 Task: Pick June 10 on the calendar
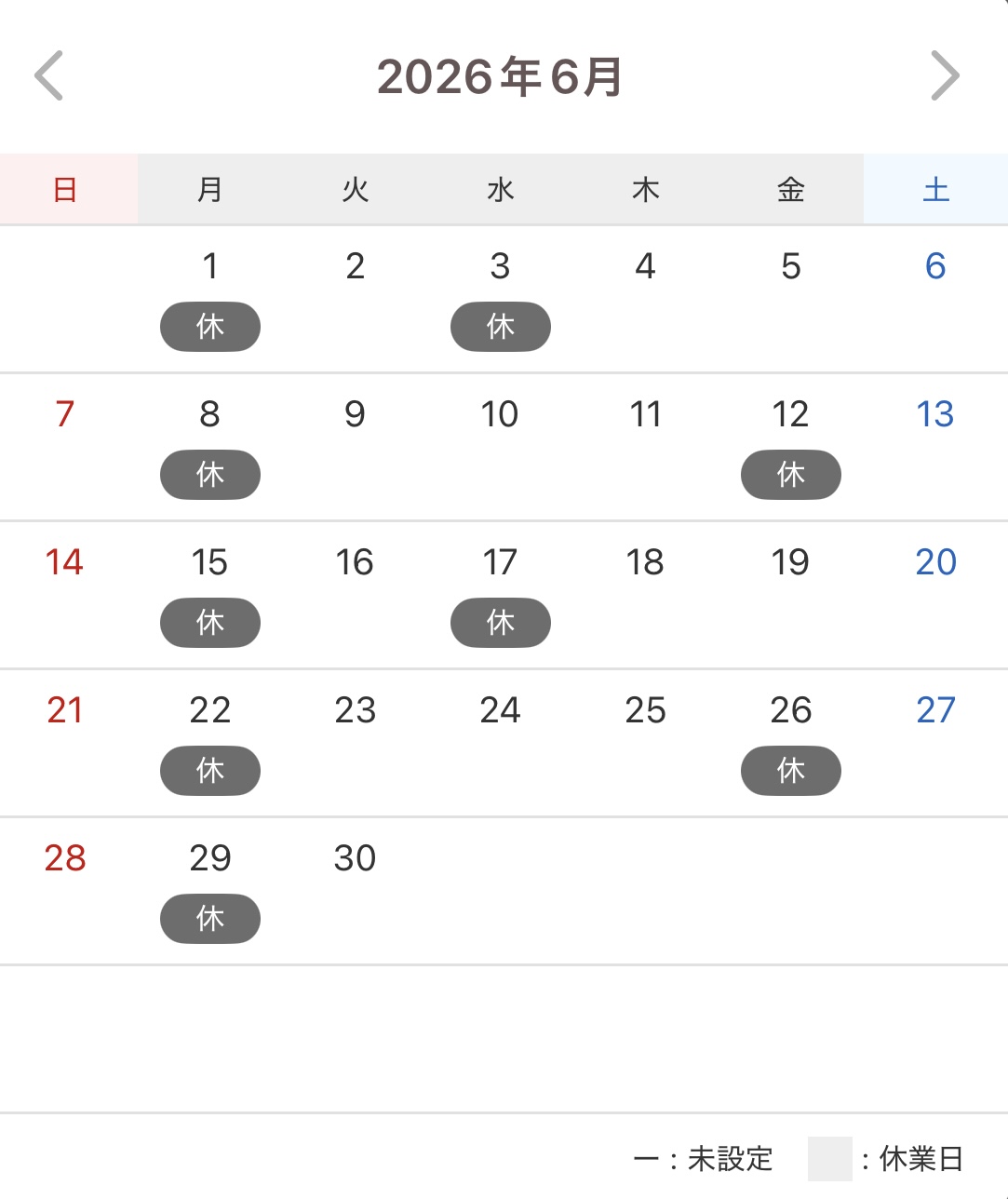500,415
